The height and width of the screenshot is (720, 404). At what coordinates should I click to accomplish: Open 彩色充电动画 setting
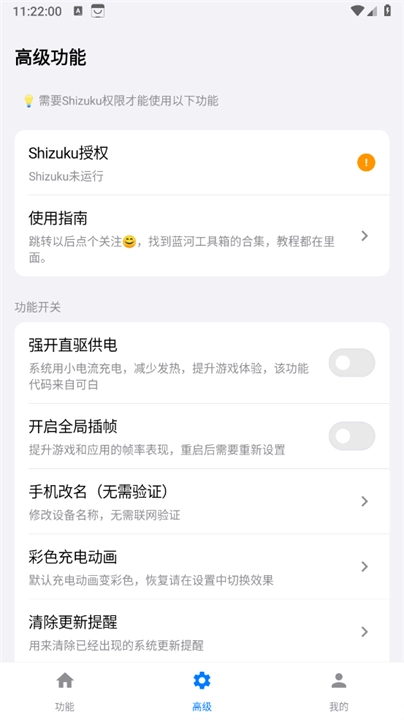[x=202, y=567]
